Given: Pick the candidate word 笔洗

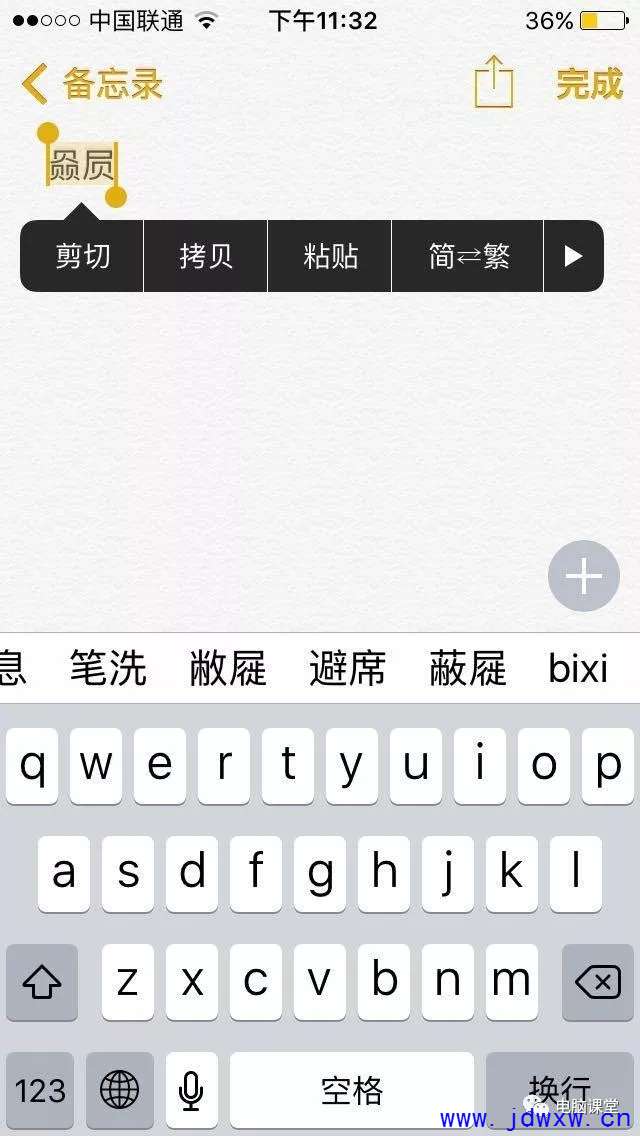Looking at the screenshot, I should click(x=108, y=668).
